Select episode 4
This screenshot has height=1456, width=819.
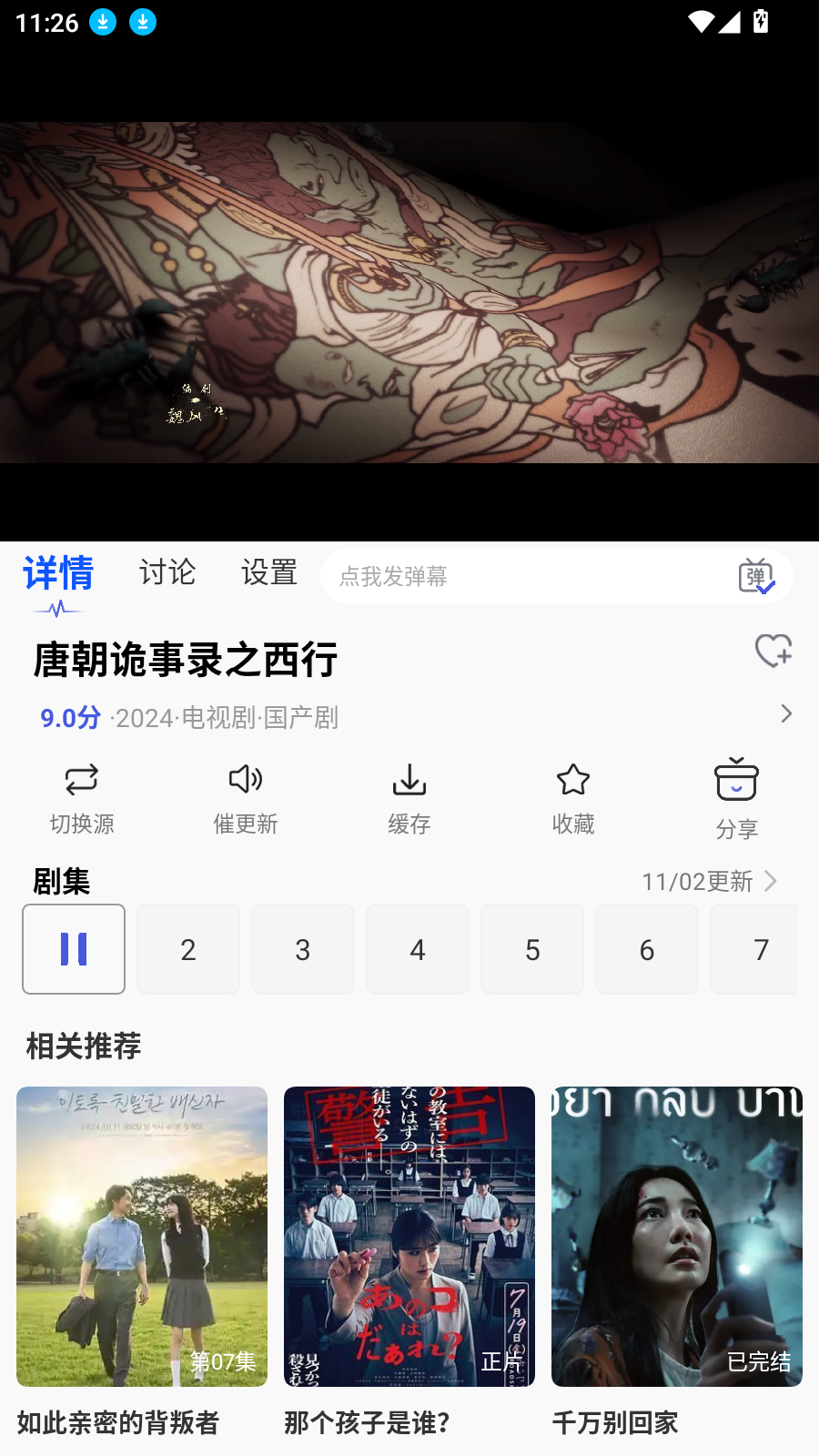click(418, 949)
